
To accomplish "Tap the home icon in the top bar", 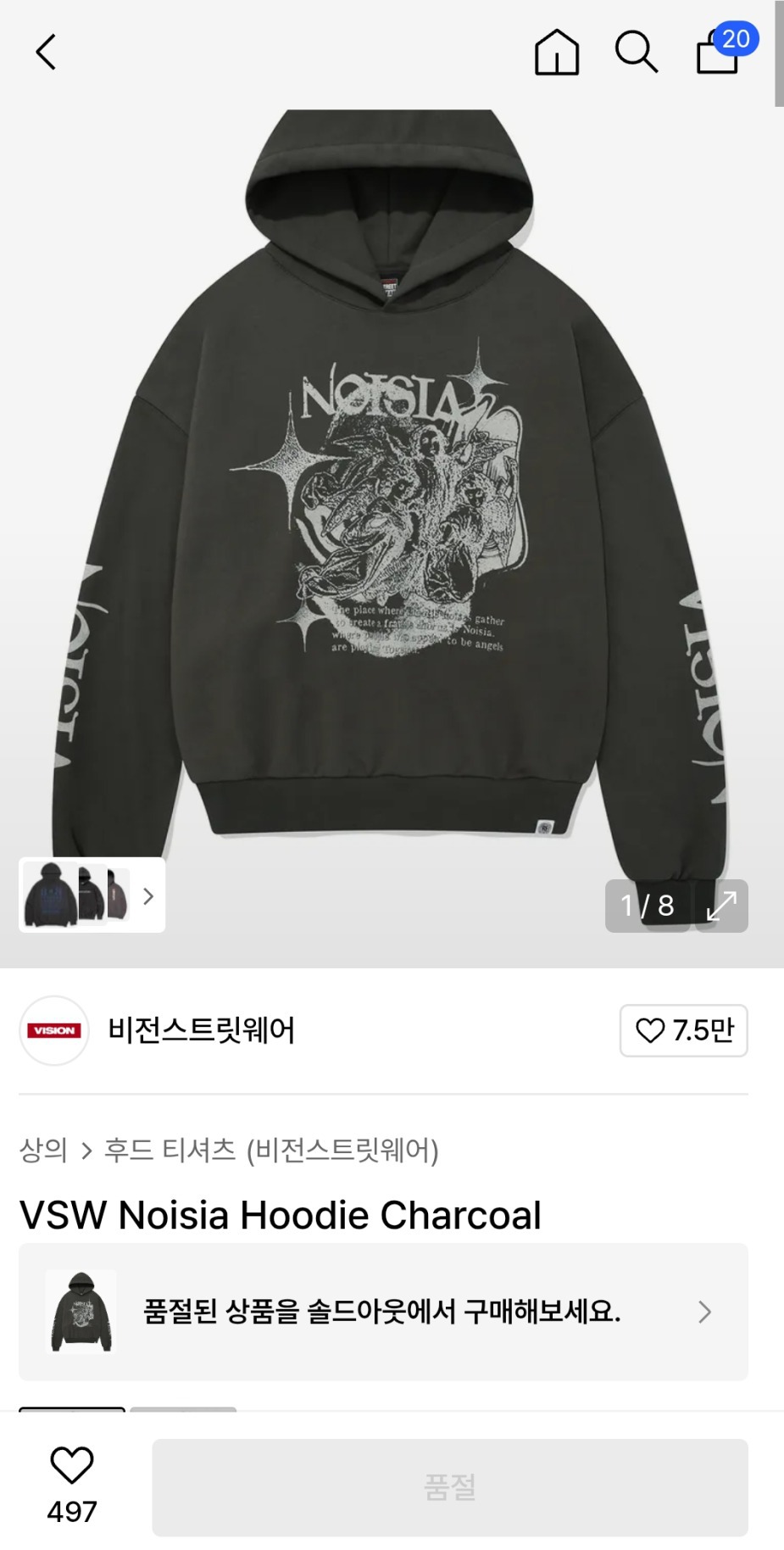I will click(555, 53).
